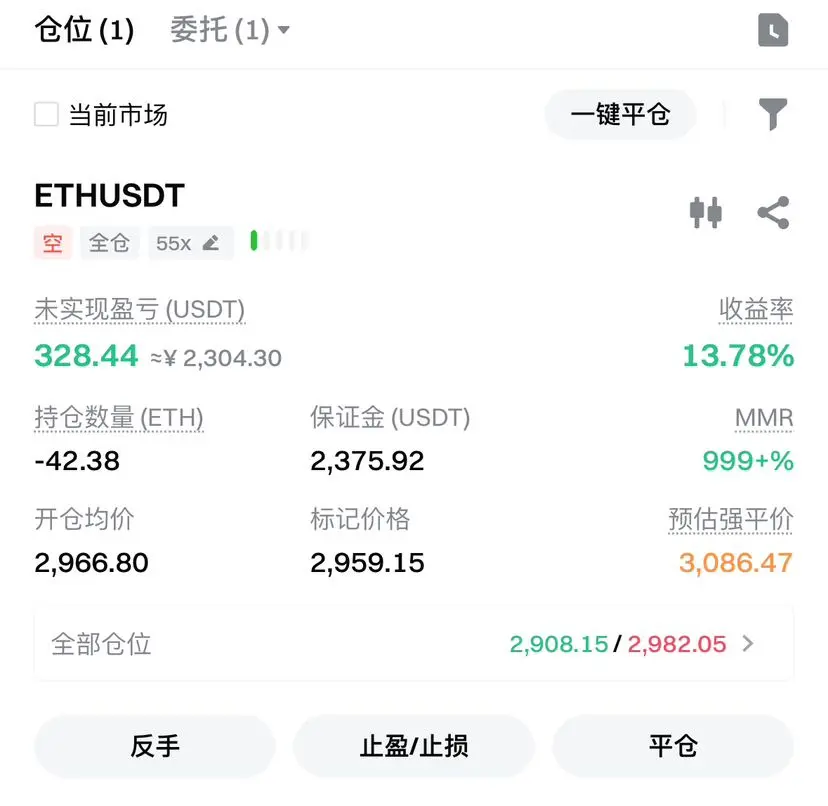828x806 pixels.
Task: Open the ETHUSDT pair title
Action: click(109, 195)
